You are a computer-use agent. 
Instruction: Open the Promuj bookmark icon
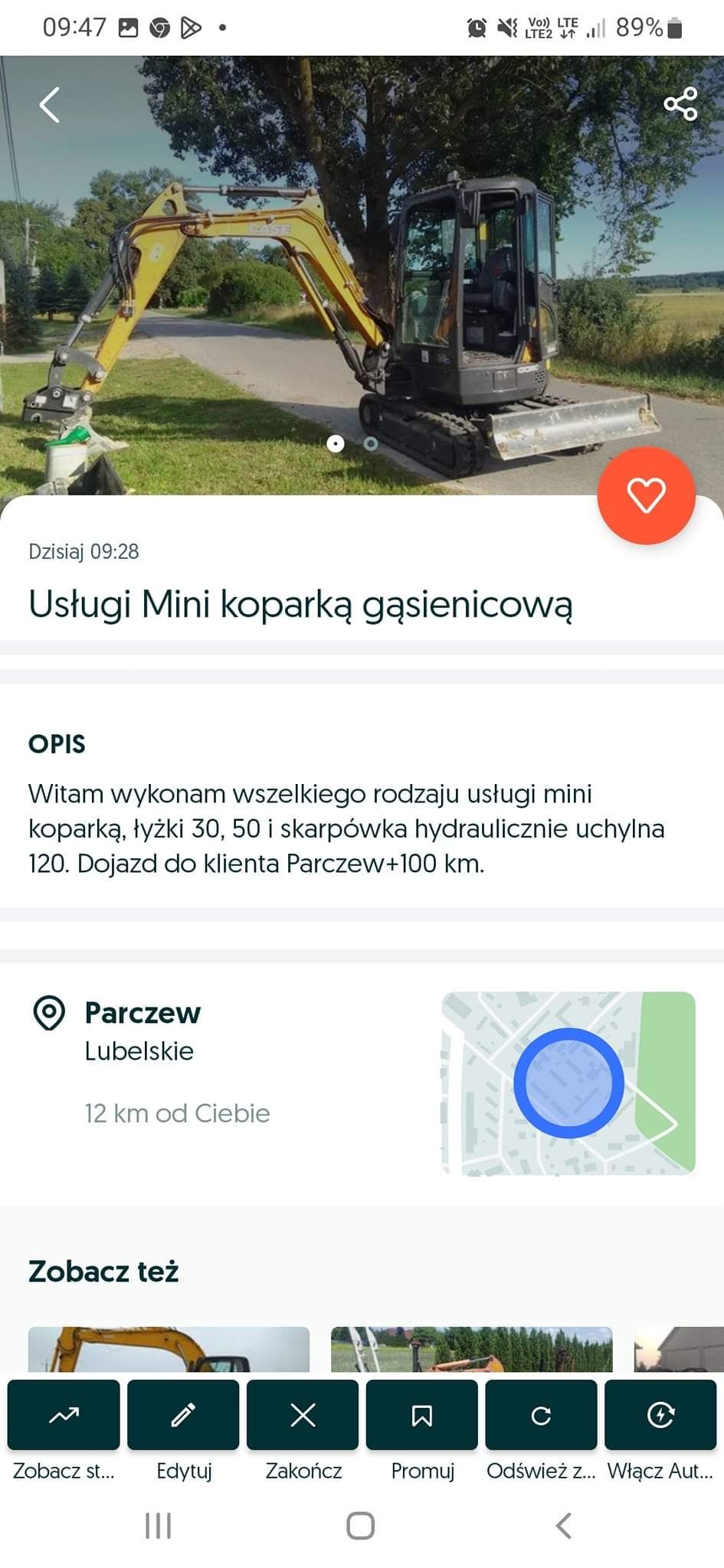point(422,1415)
